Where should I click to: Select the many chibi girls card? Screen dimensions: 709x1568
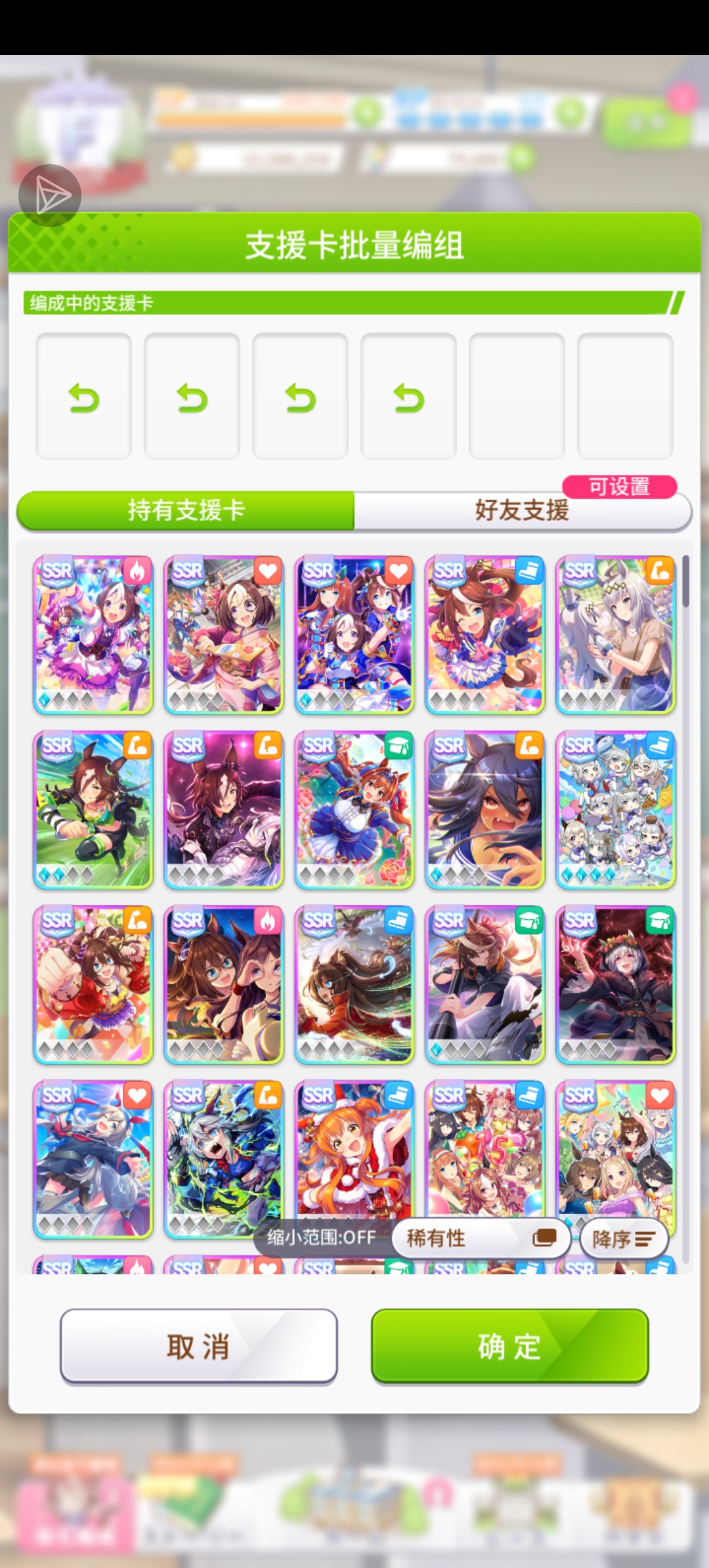(x=615, y=809)
